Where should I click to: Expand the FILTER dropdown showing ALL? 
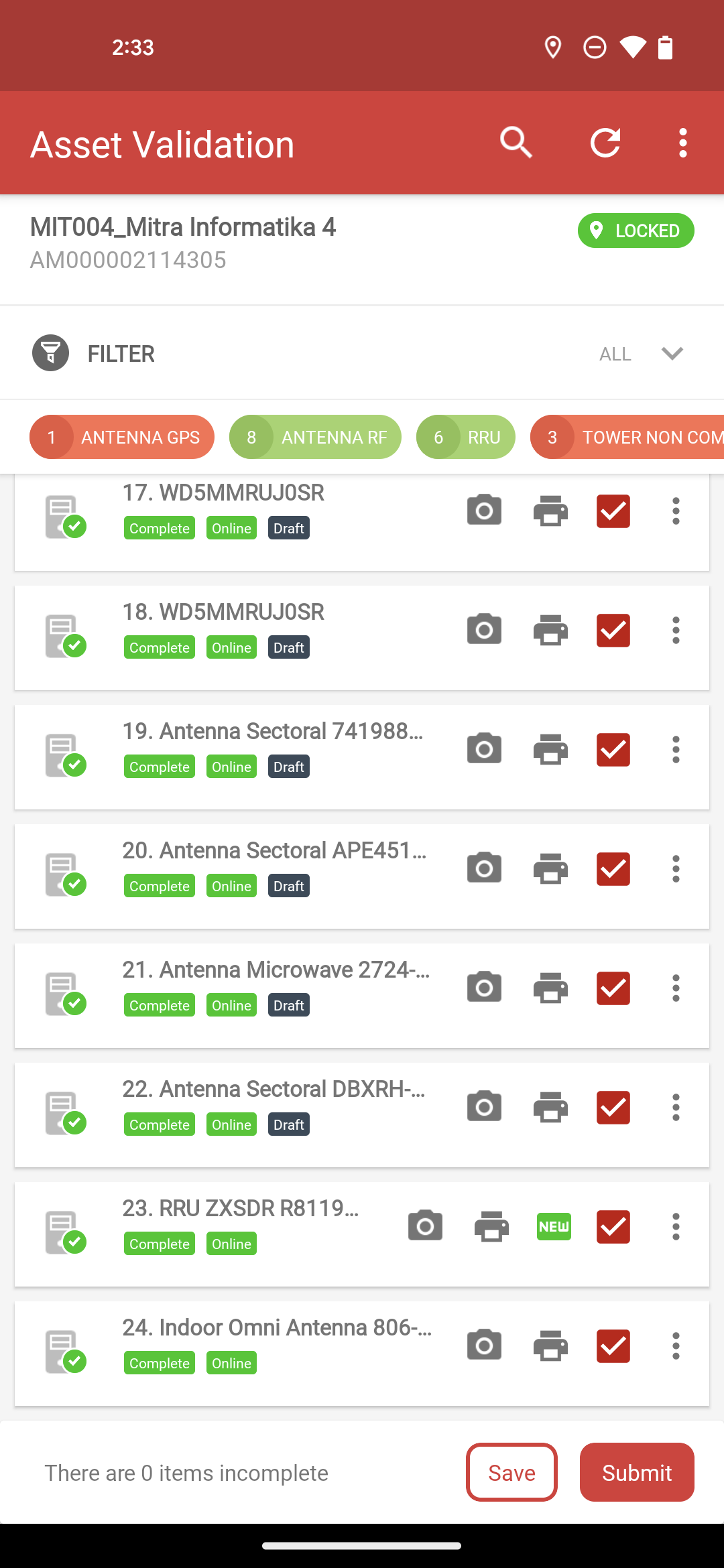362,353
